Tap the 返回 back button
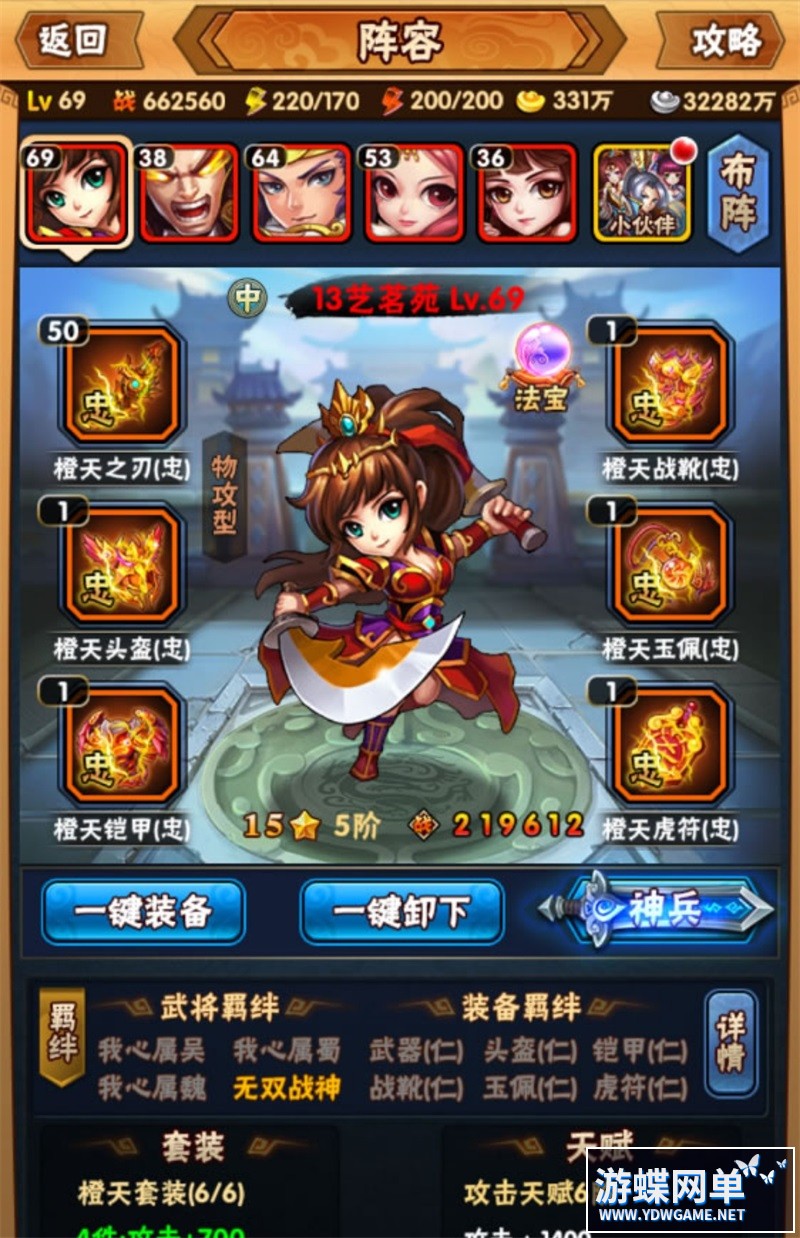This screenshot has height=1238, width=800. coord(74,40)
